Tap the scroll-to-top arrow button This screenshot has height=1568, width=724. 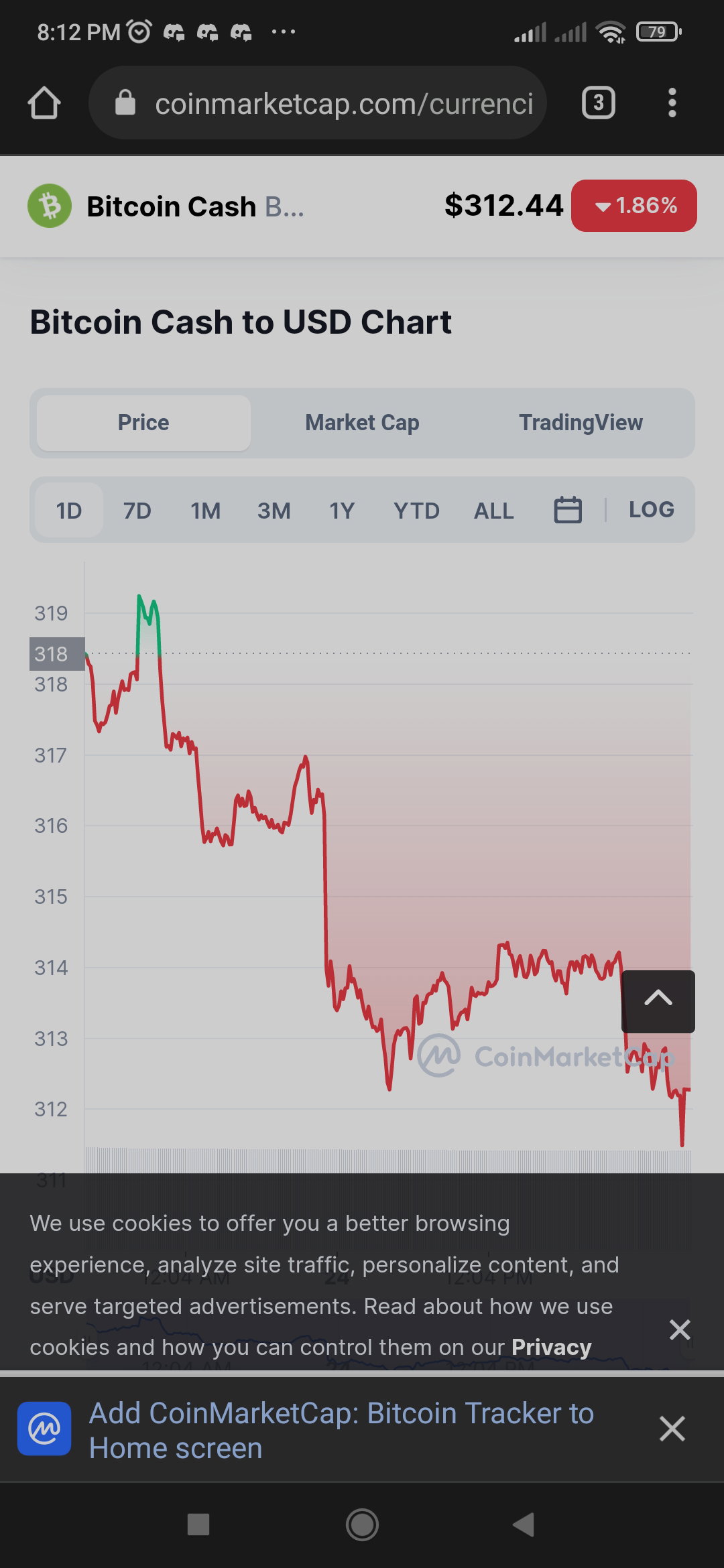click(x=658, y=1001)
